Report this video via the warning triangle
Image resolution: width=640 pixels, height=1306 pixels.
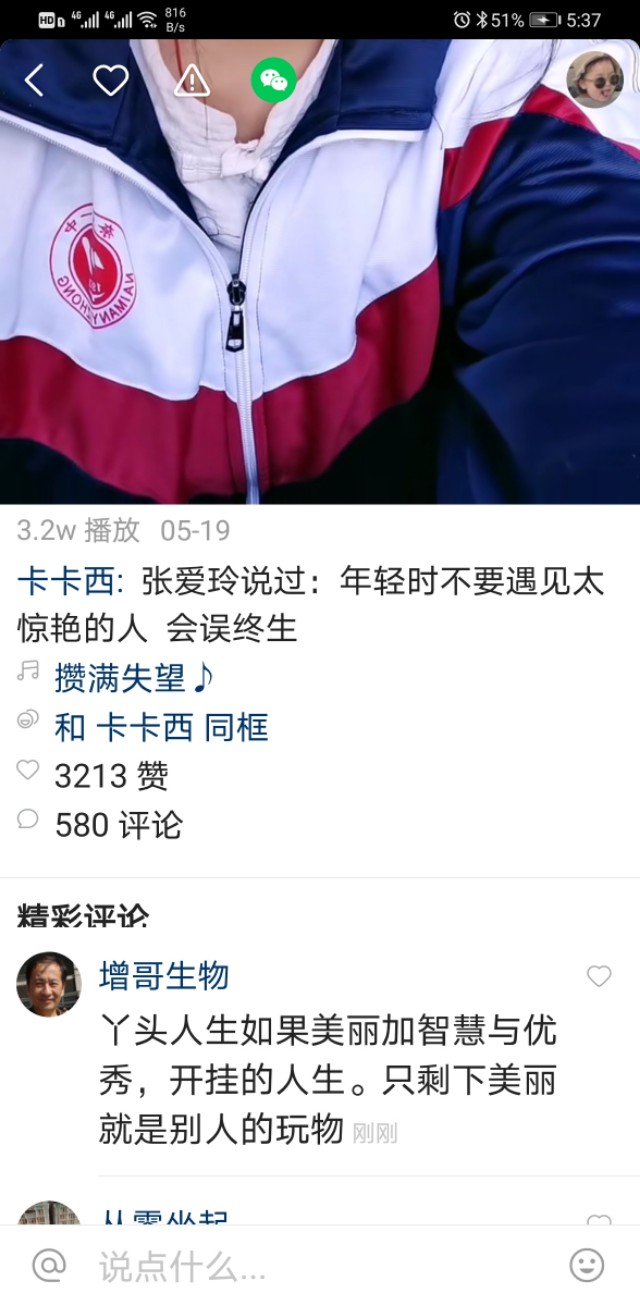191,80
